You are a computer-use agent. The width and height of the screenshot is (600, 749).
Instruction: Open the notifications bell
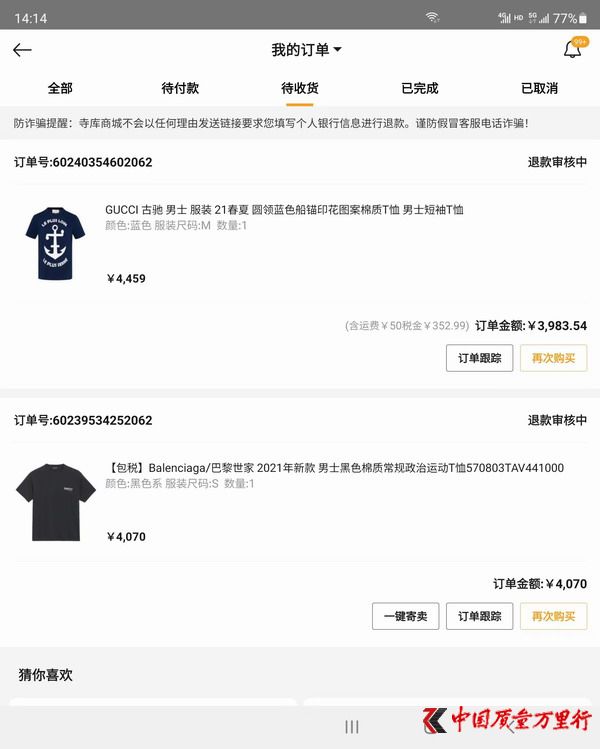573,50
